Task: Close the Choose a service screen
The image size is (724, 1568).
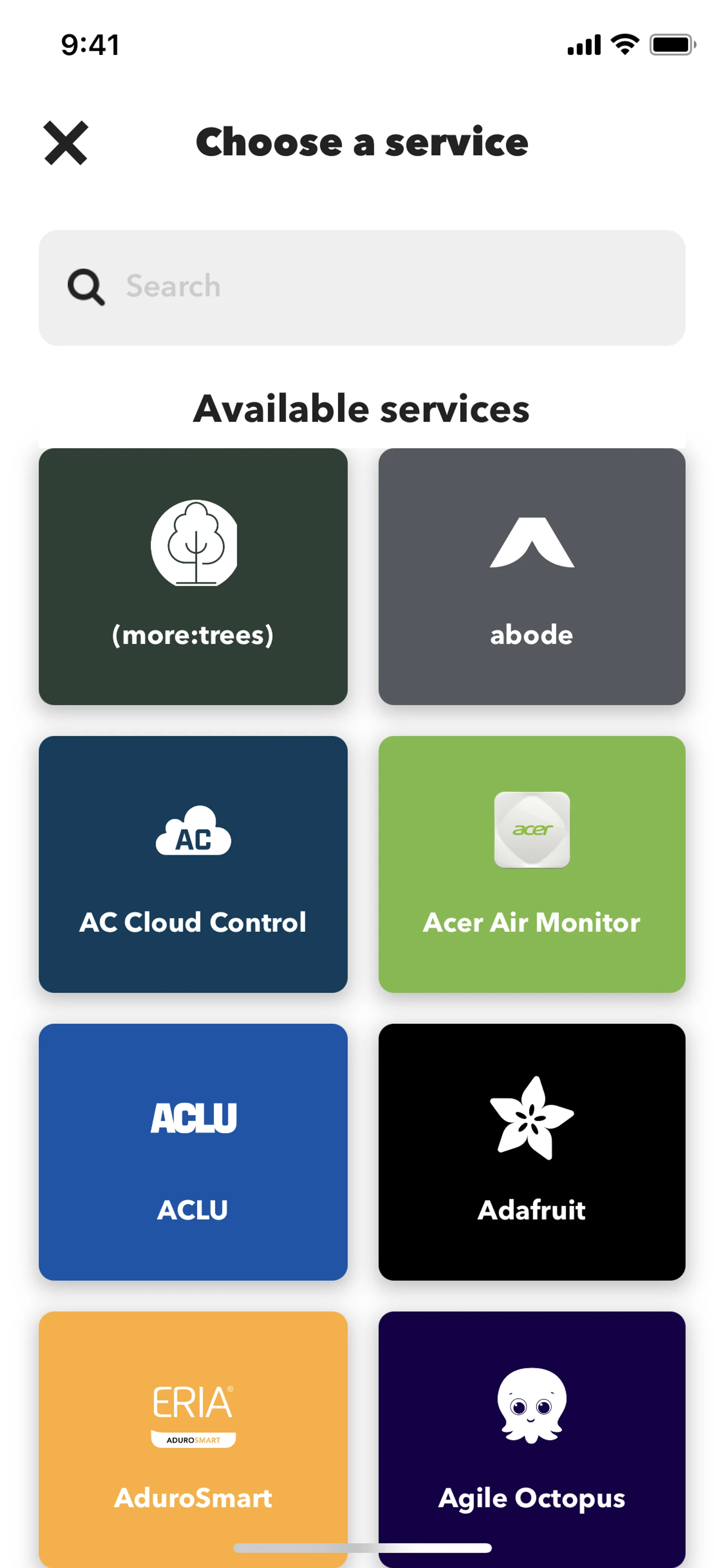Action: pyautogui.click(x=66, y=143)
